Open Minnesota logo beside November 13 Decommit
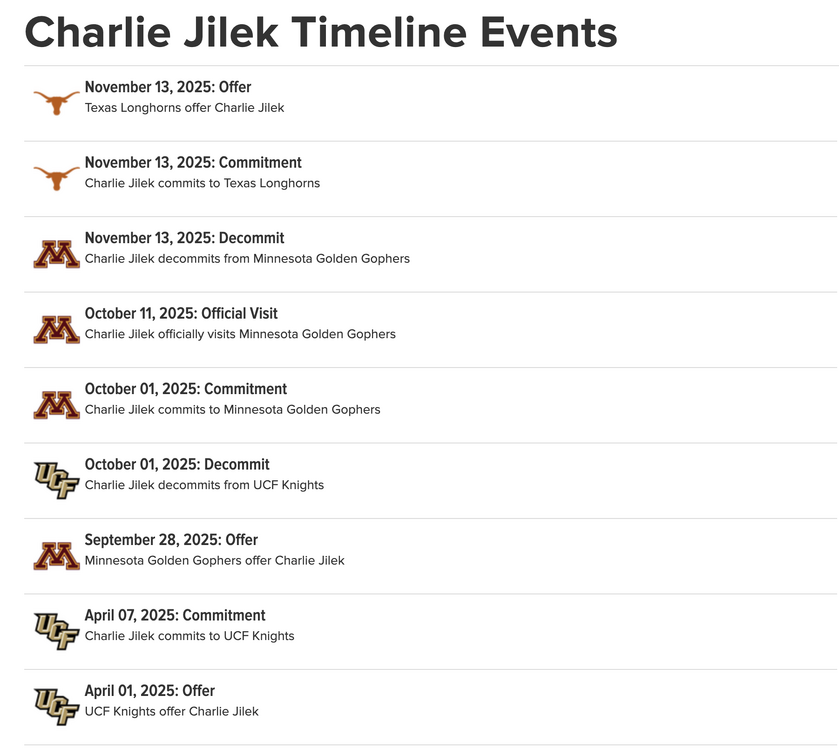 pyautogui.click(x=56, y=254)
